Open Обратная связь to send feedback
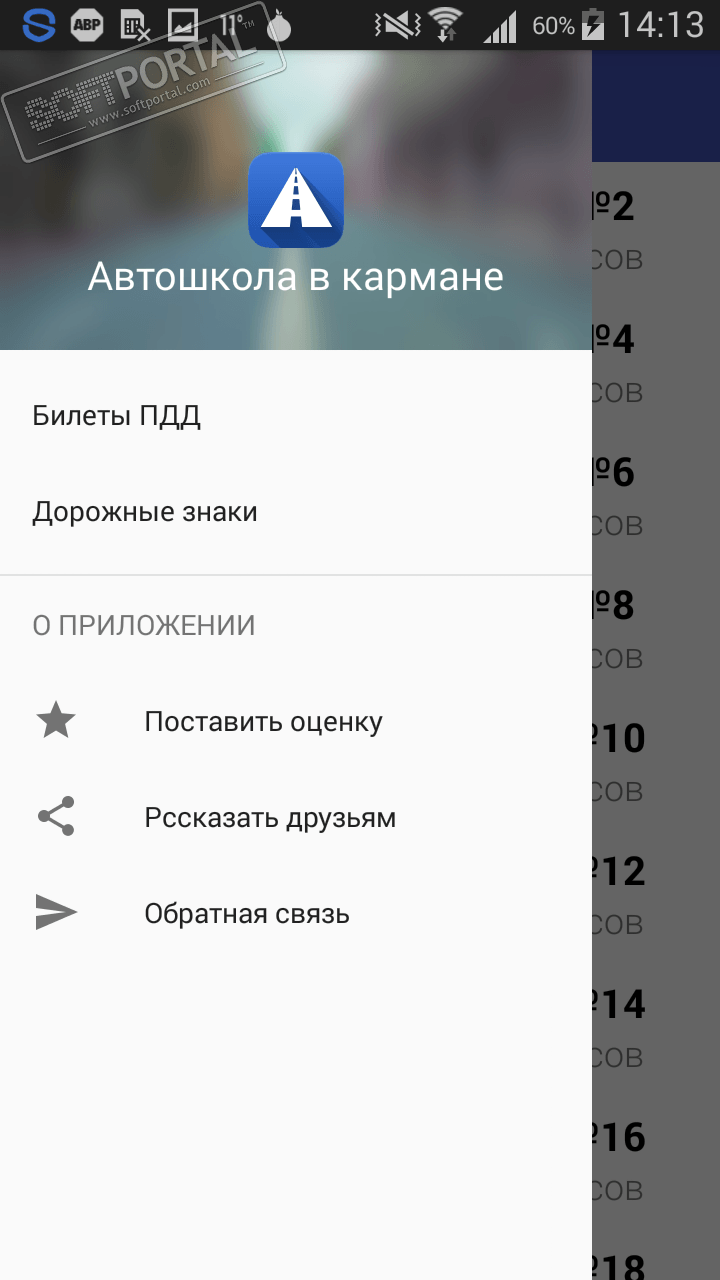The height and width of the screenshot is (1280, 720). [x=247, y=913]
